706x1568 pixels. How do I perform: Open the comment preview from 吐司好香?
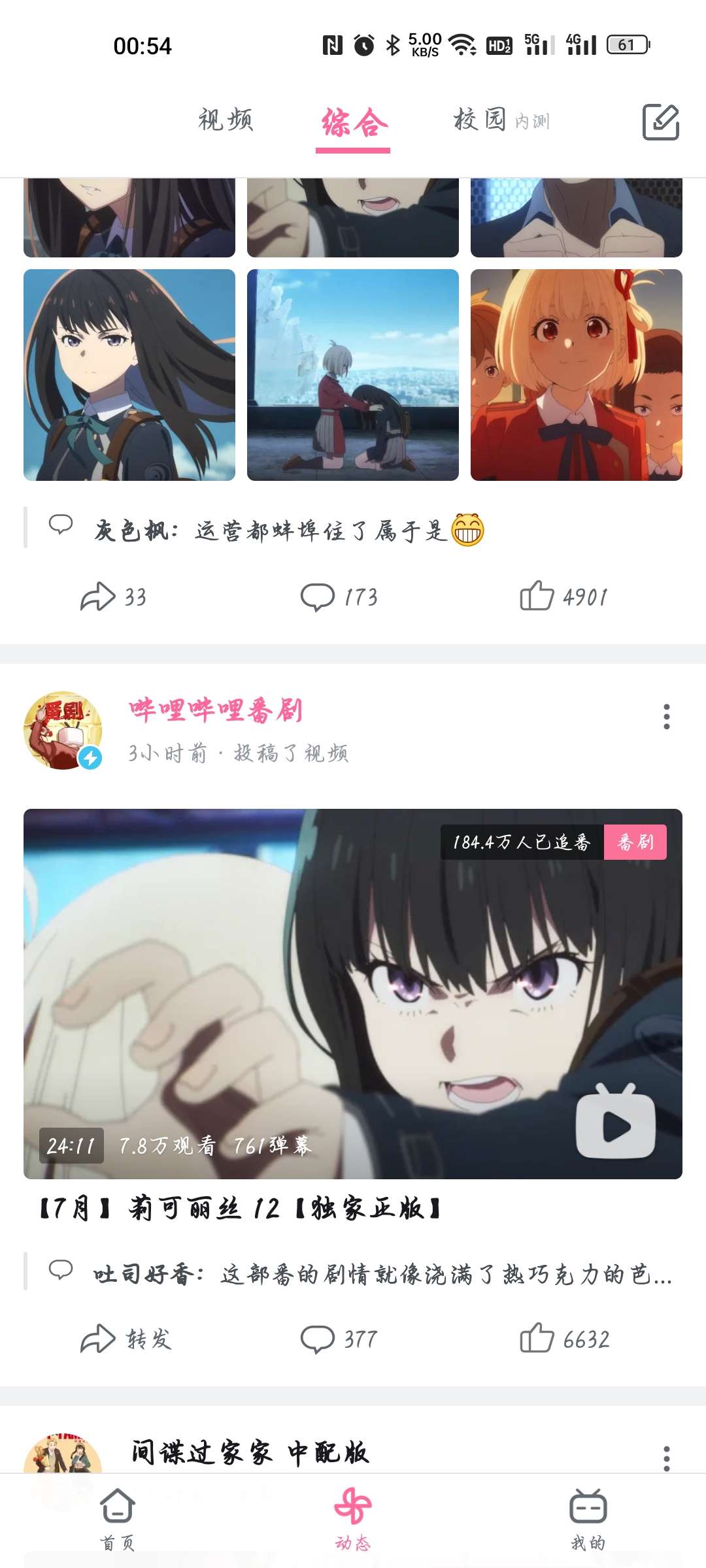pos(382,1274)
